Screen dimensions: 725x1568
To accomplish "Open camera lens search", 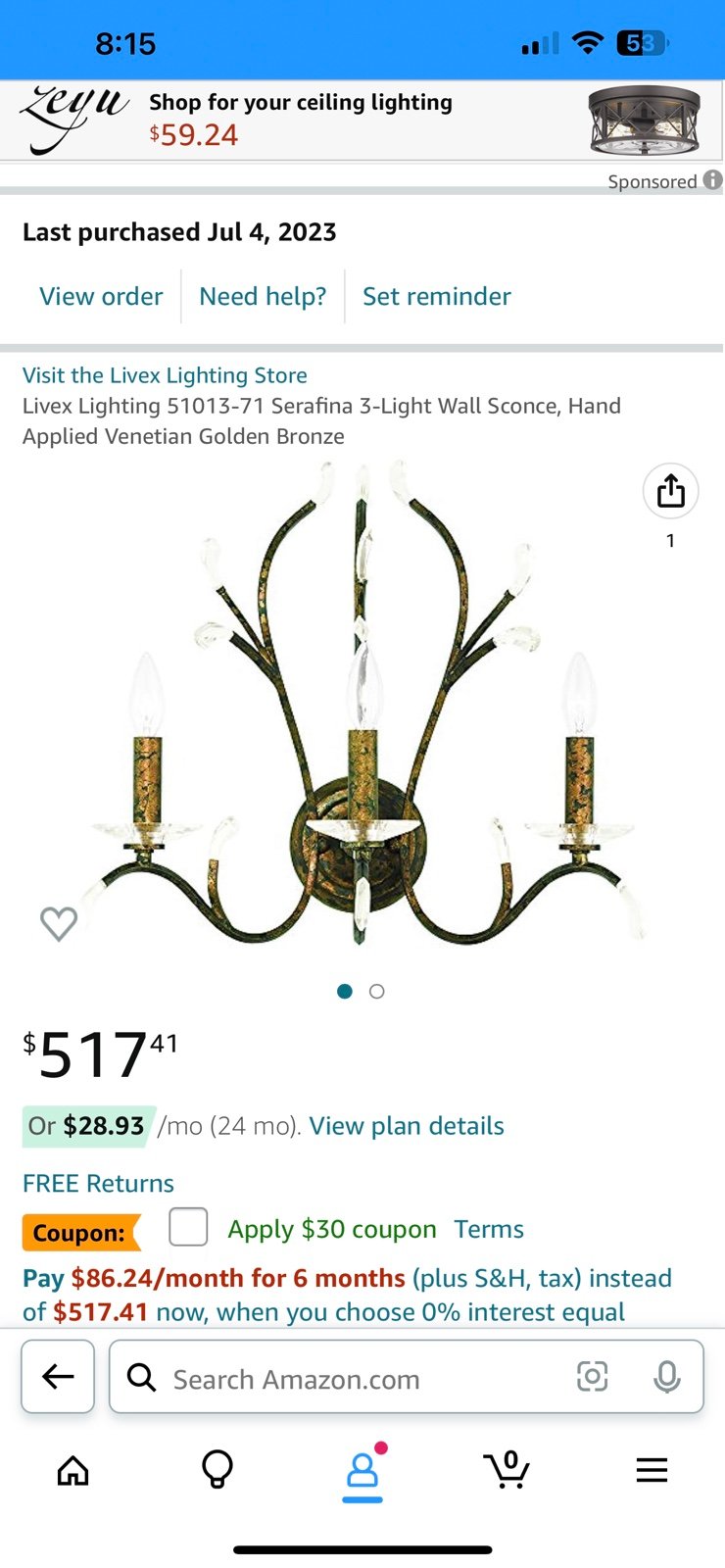I will point(593,1377).
